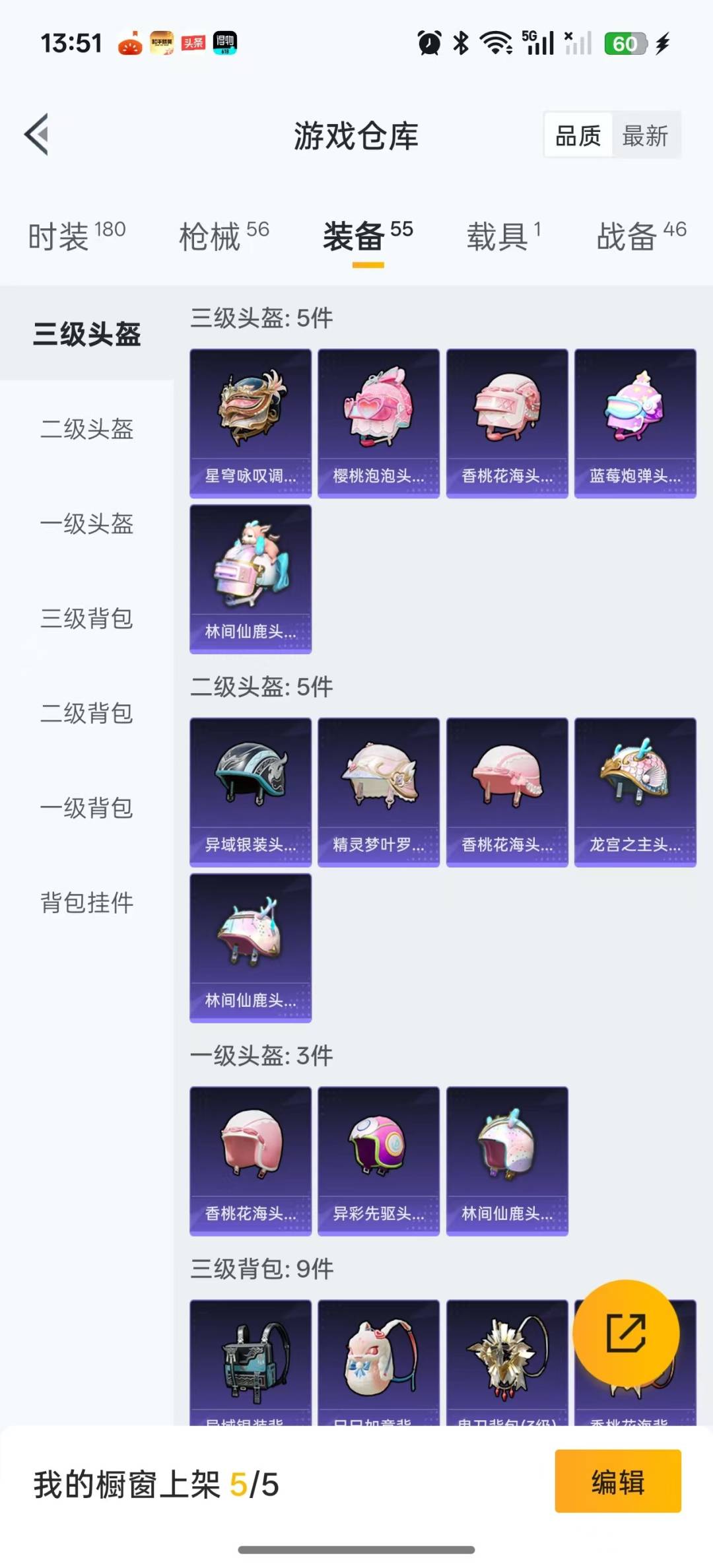Switch to the 枪械 tab

click(224, 236)
